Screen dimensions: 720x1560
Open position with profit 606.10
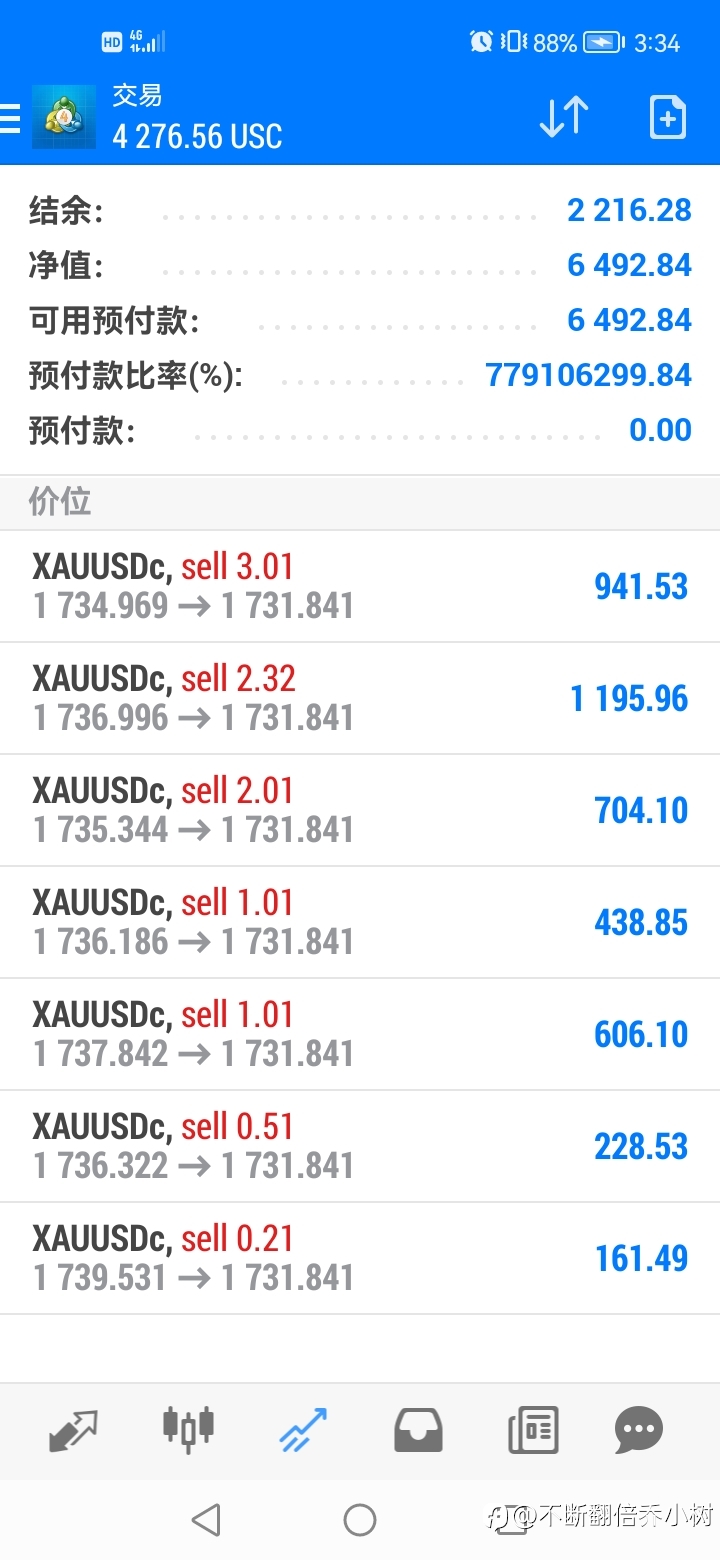[360, 1034]
